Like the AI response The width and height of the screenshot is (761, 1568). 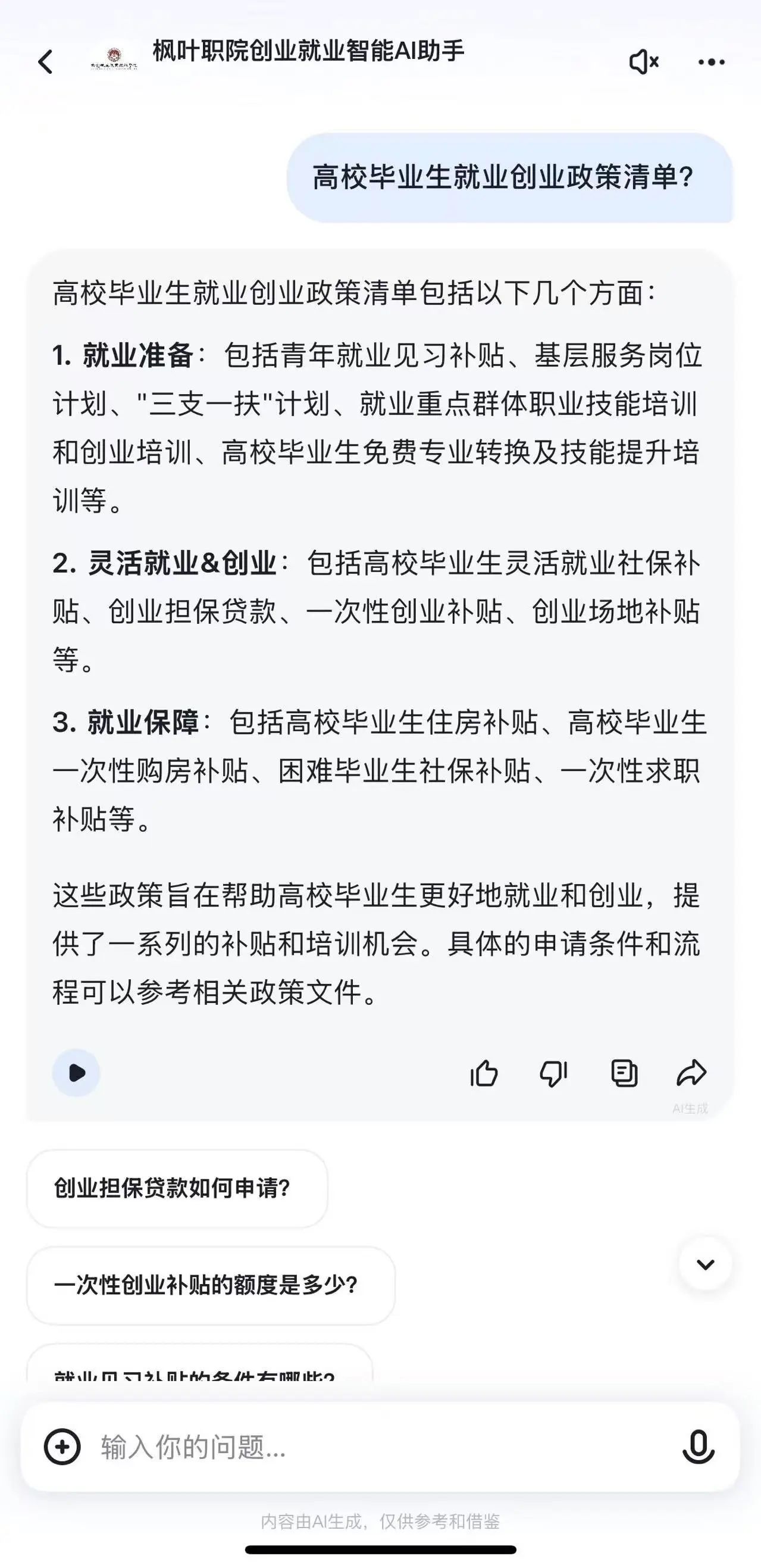tap(484, 1073)
